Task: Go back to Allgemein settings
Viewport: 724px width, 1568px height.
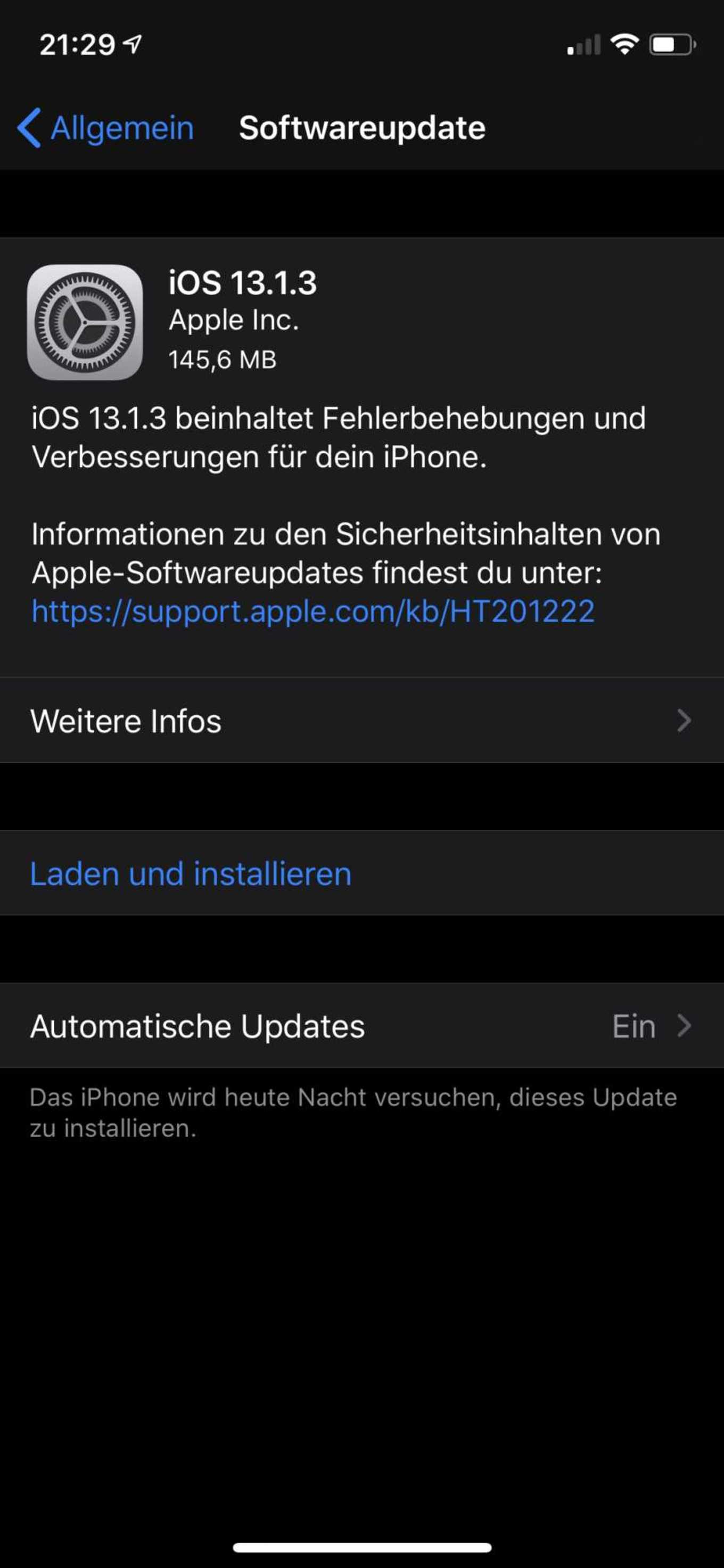Action: click(x=105, y=128)
